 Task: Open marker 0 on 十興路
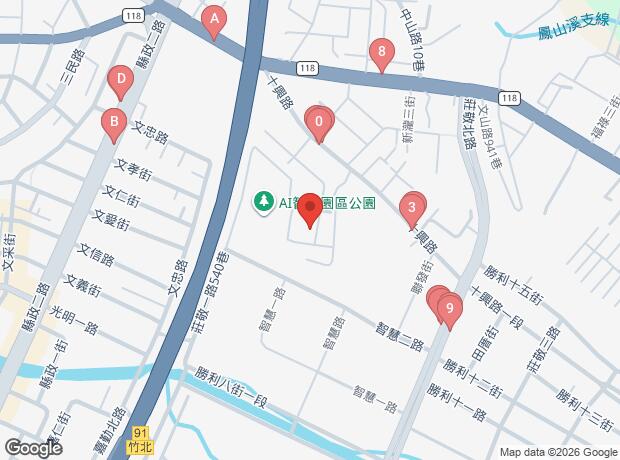click(x=319, y=125)
